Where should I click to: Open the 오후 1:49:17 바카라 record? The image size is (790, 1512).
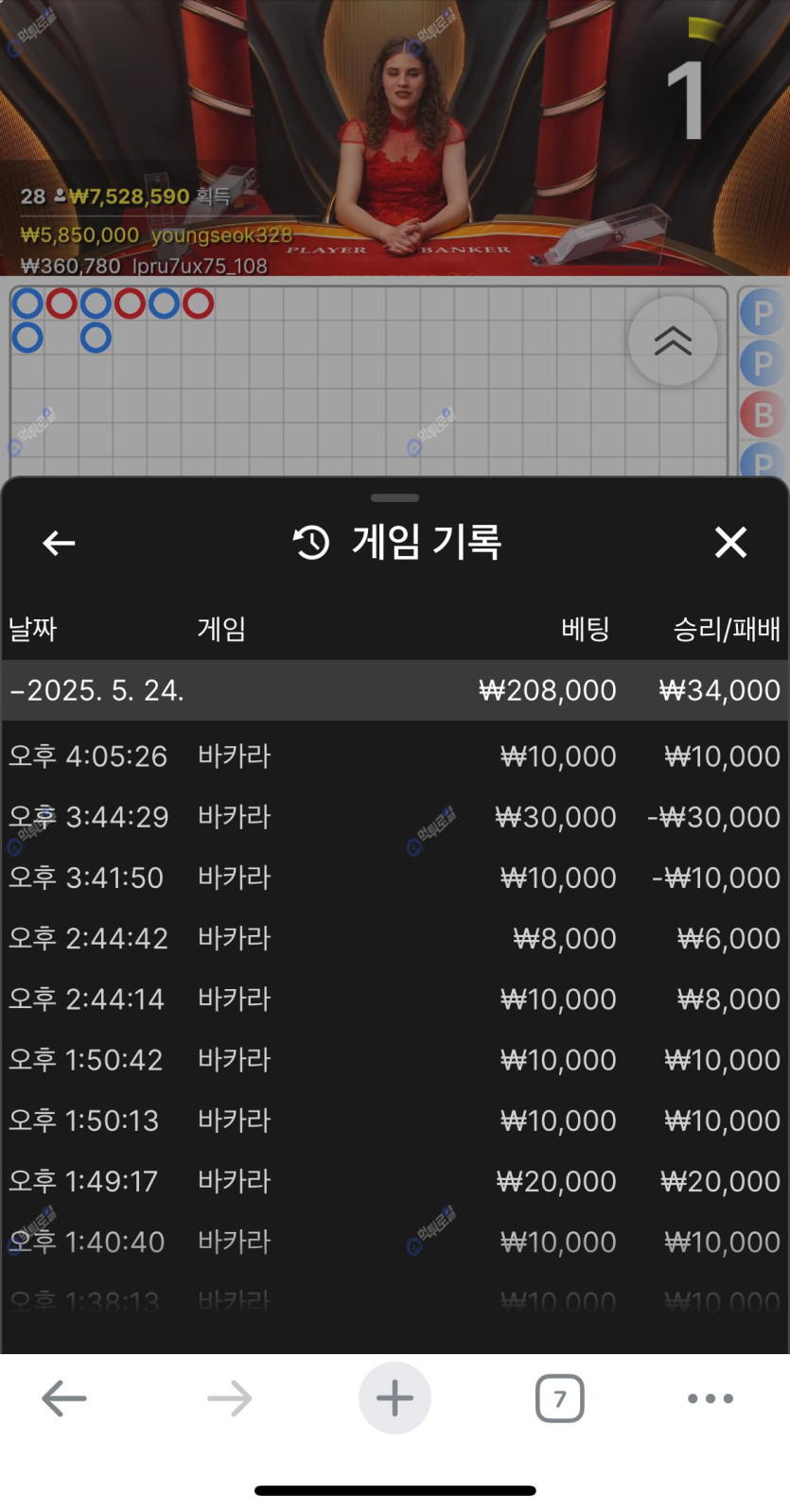click(x=395, y=1181)
